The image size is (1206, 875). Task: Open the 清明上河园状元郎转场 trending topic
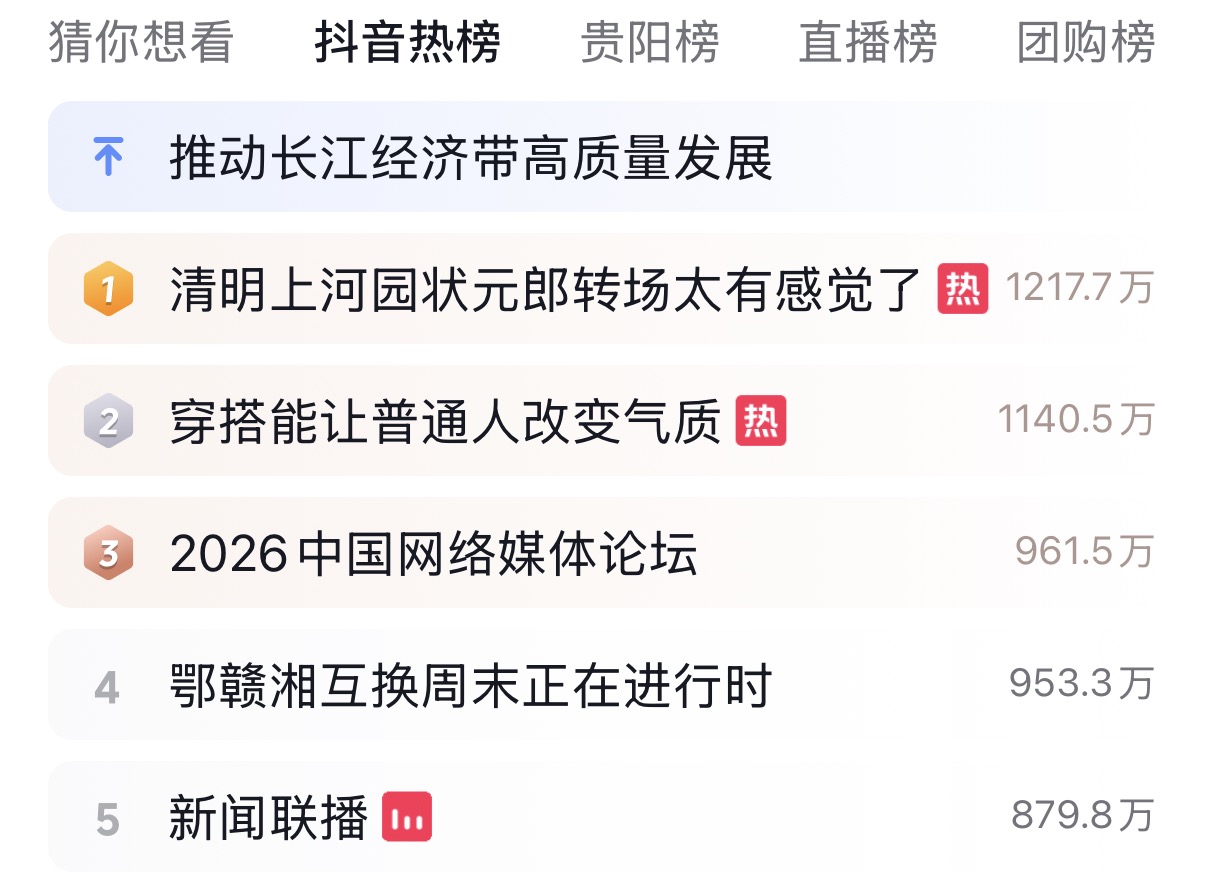point(544,289)
